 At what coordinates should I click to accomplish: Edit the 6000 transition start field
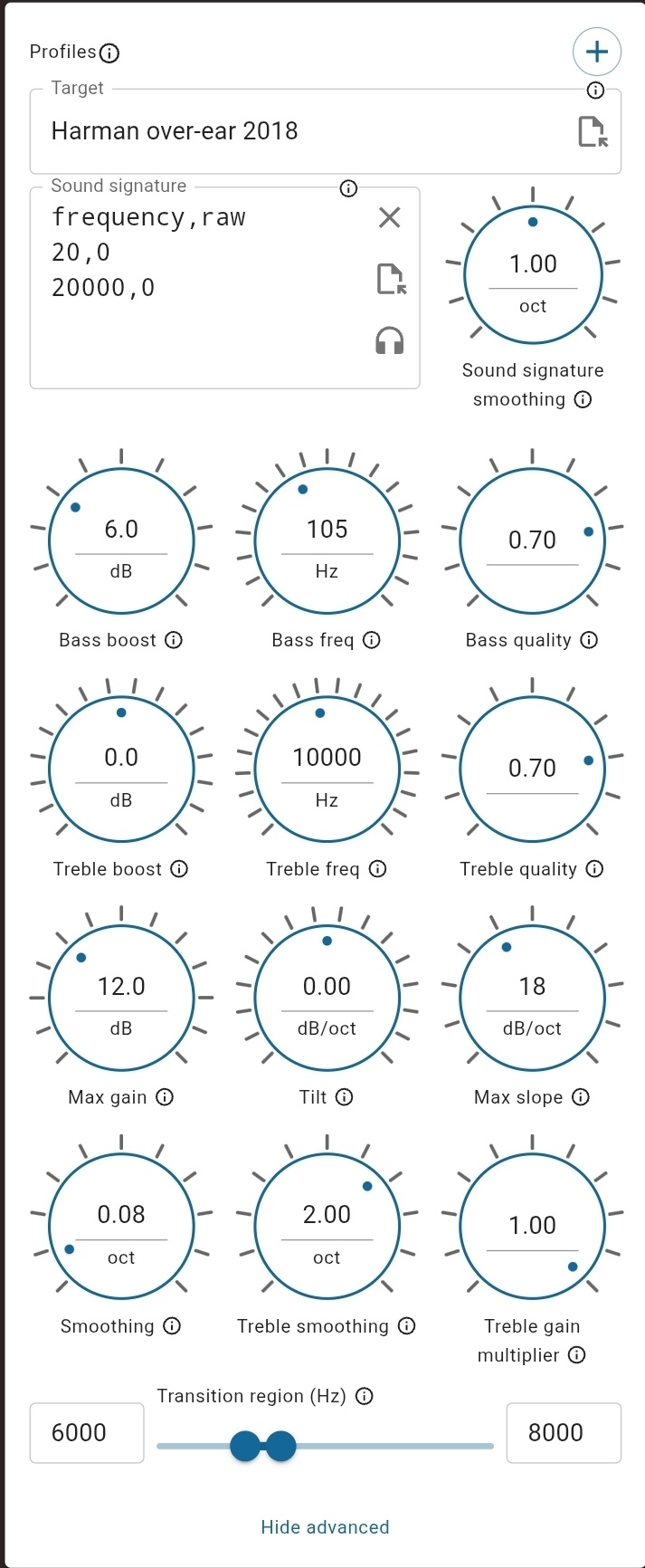87,1432
